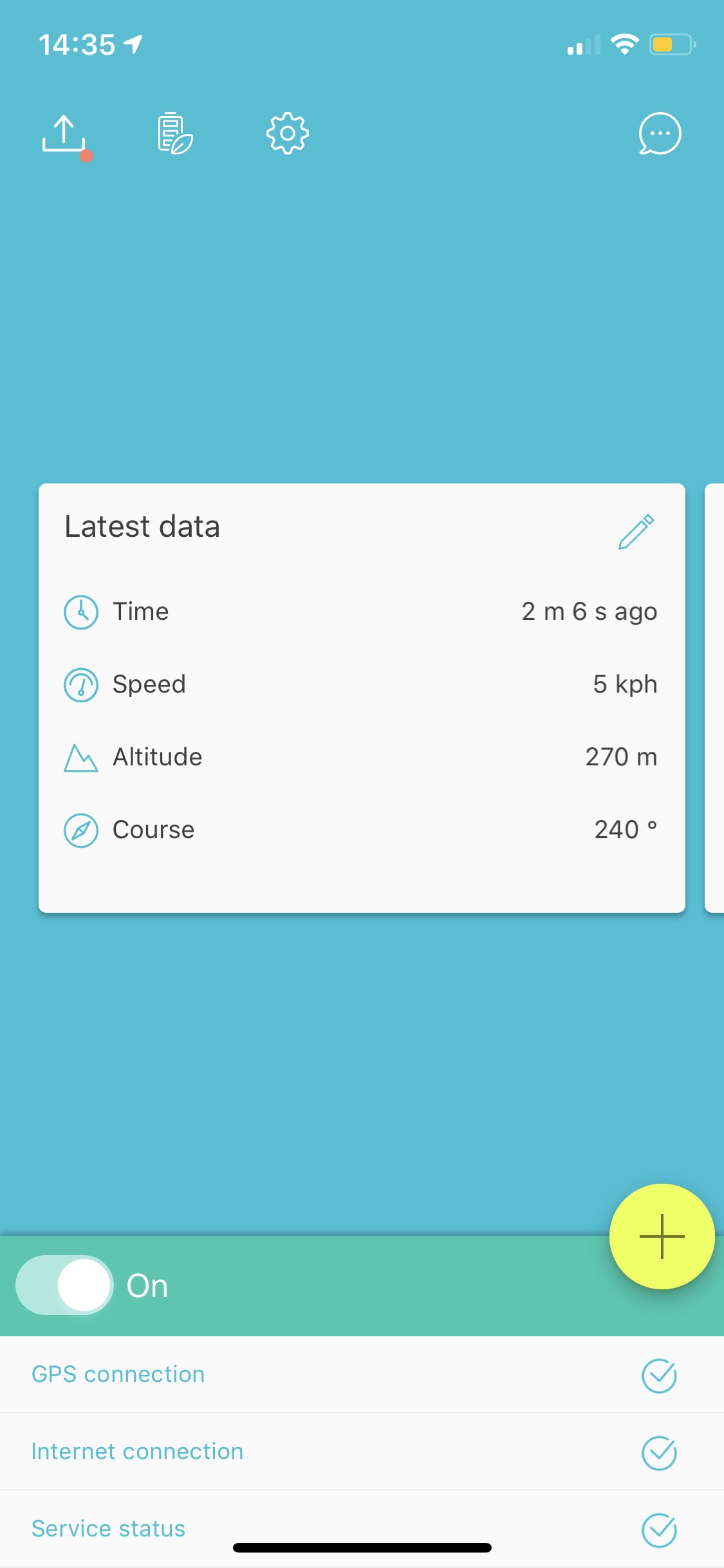This screenshot has height=1568, width=724.
Task: Open Internet connection status row
Action: [x=362, y=1451]
